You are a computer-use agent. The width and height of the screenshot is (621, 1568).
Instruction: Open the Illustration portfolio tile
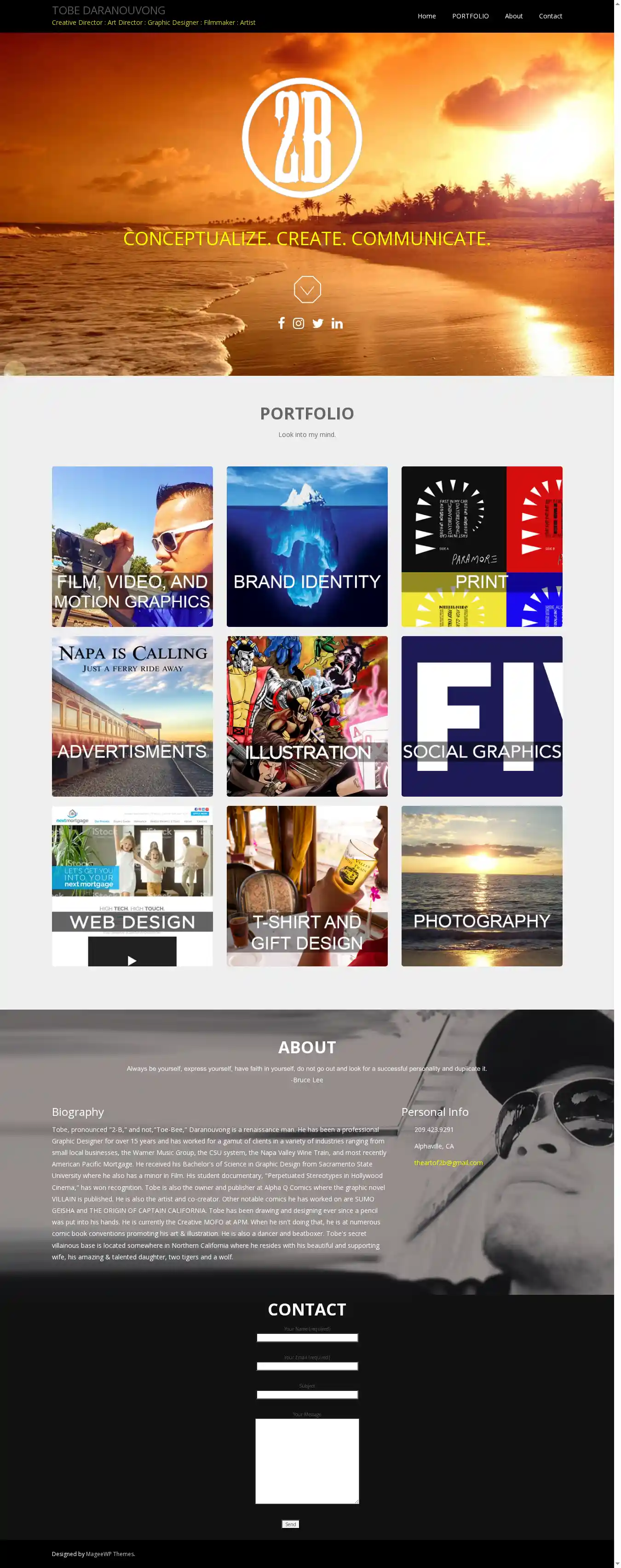307,717
